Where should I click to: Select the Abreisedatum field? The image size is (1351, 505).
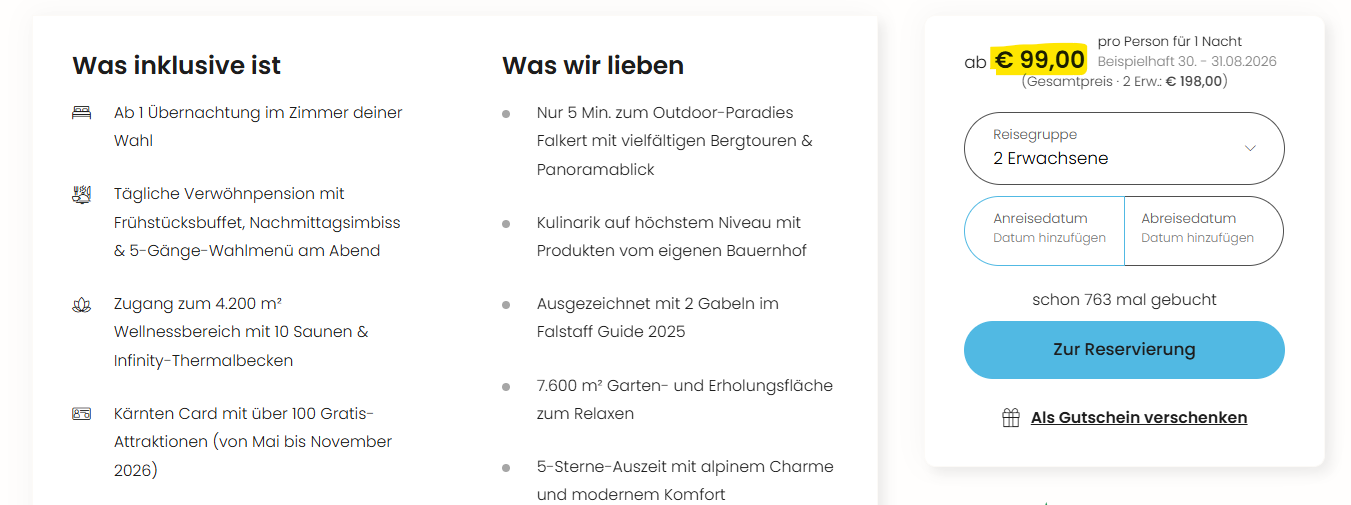tap(1204, 231)
